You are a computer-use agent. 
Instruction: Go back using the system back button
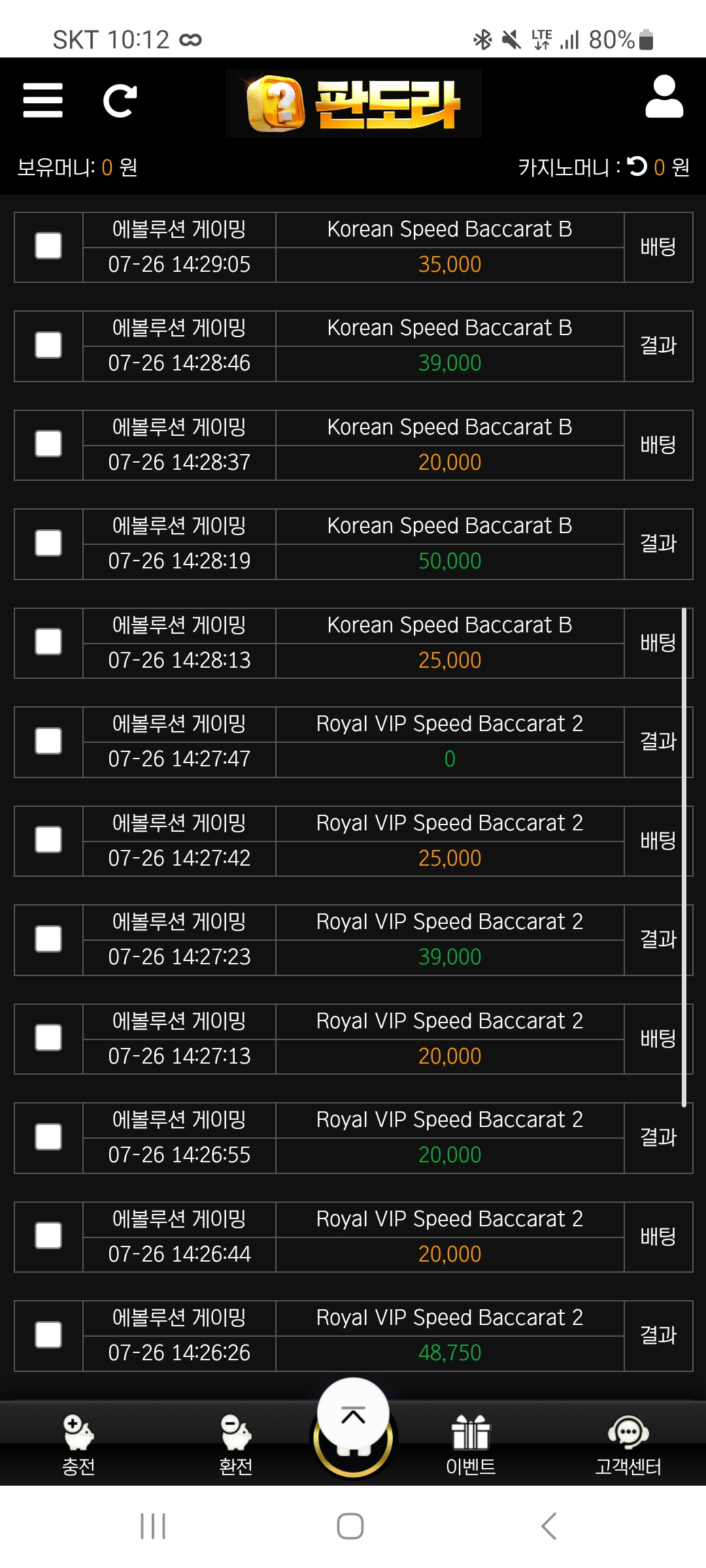pos(549,1526)
